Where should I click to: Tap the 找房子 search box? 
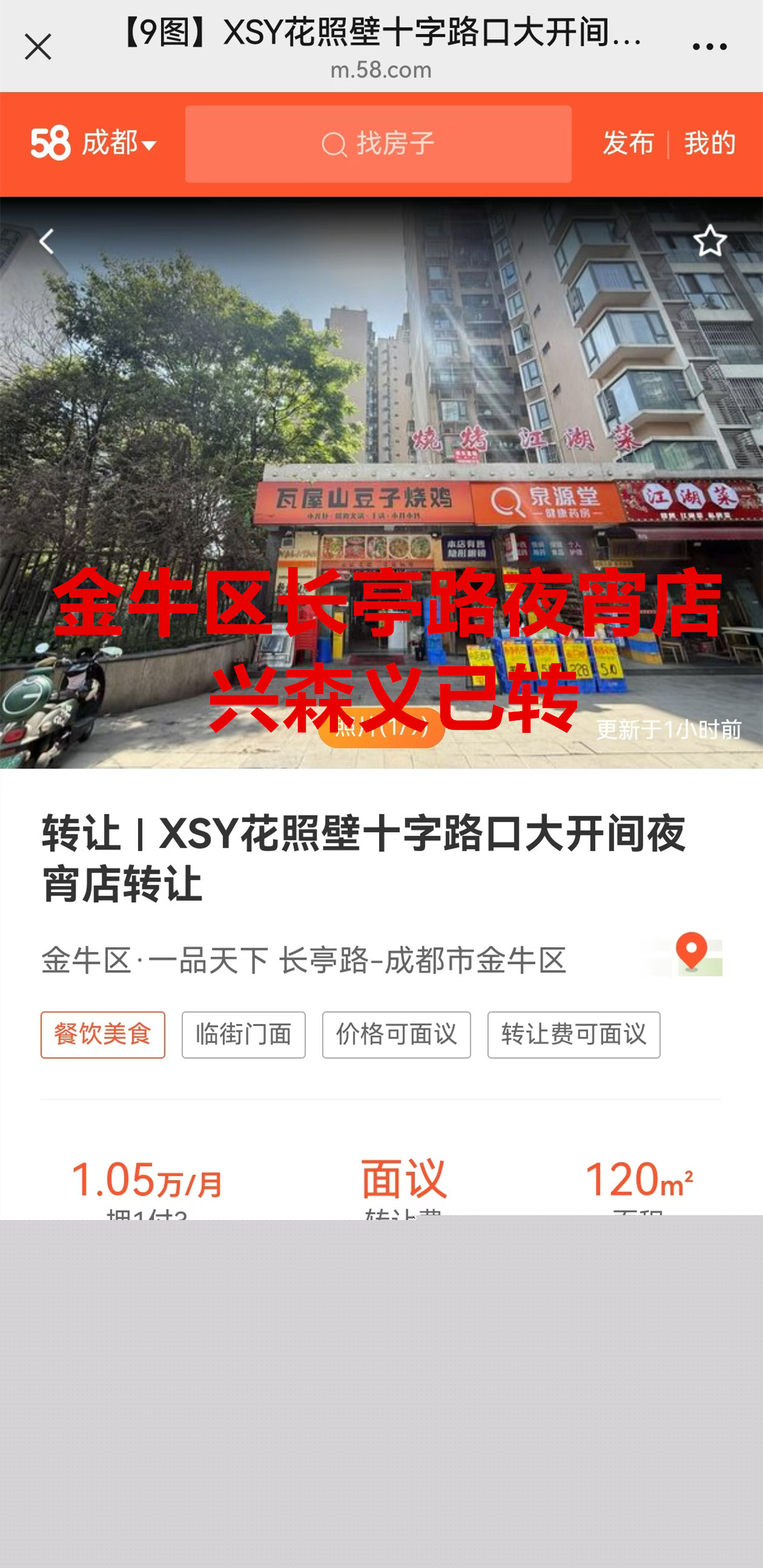(378, 144)
